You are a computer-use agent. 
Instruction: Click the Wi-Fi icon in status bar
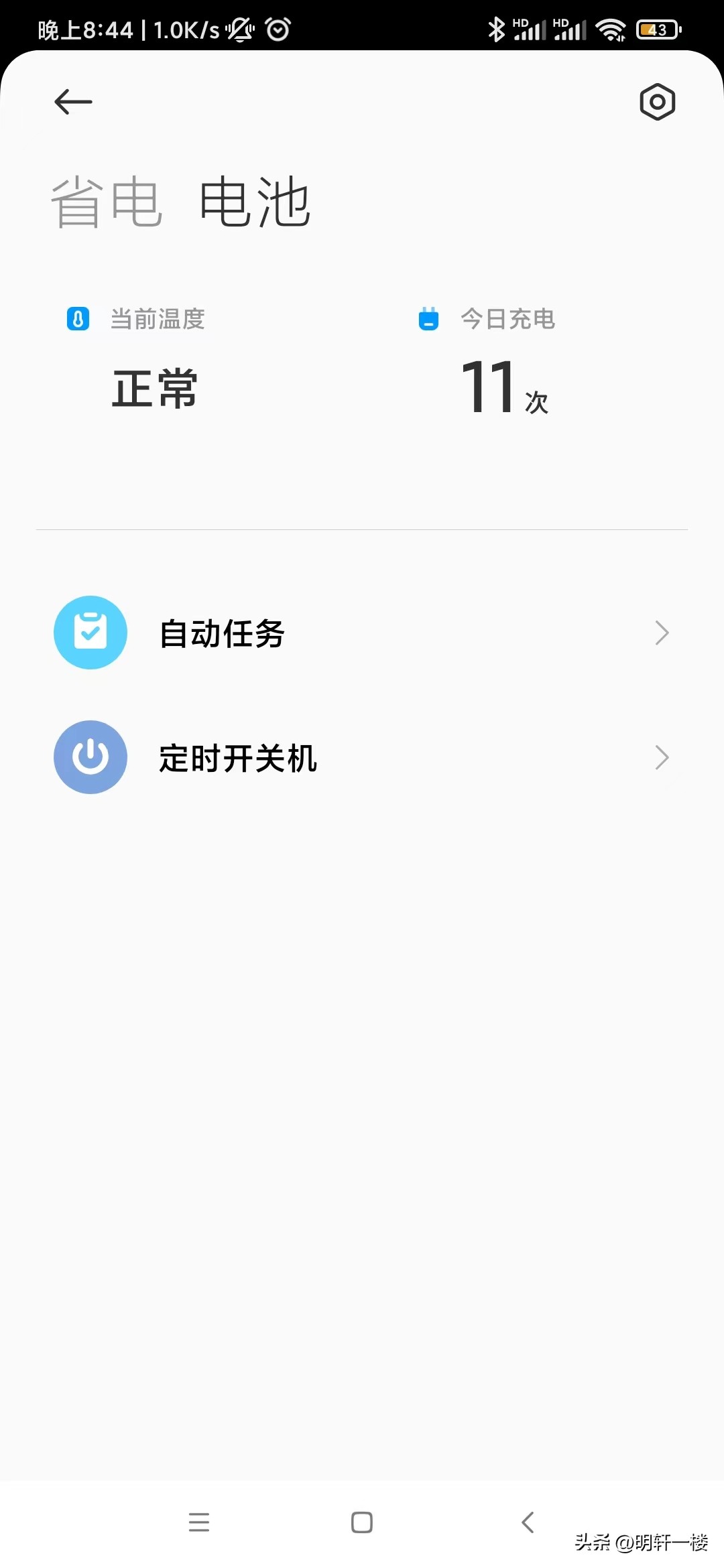(611, 29)
